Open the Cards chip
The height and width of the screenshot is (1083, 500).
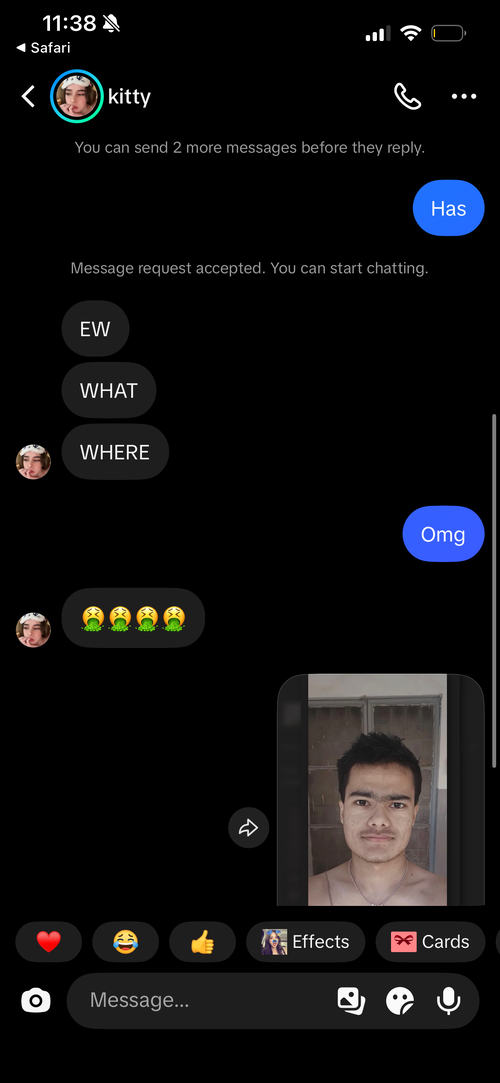pyautogui.click(x=430, y=941)
